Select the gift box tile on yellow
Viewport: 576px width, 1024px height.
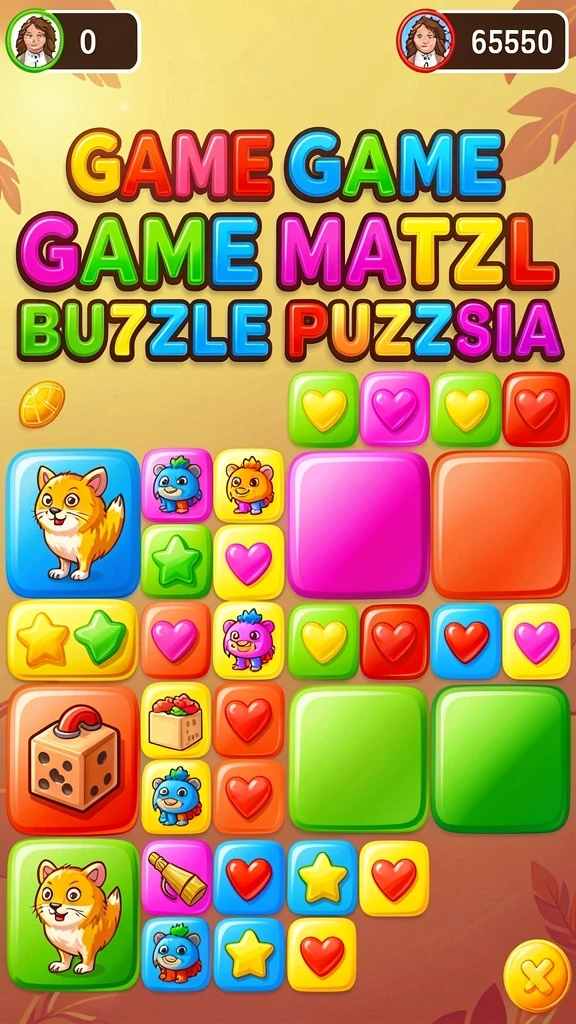coord(176,720)
